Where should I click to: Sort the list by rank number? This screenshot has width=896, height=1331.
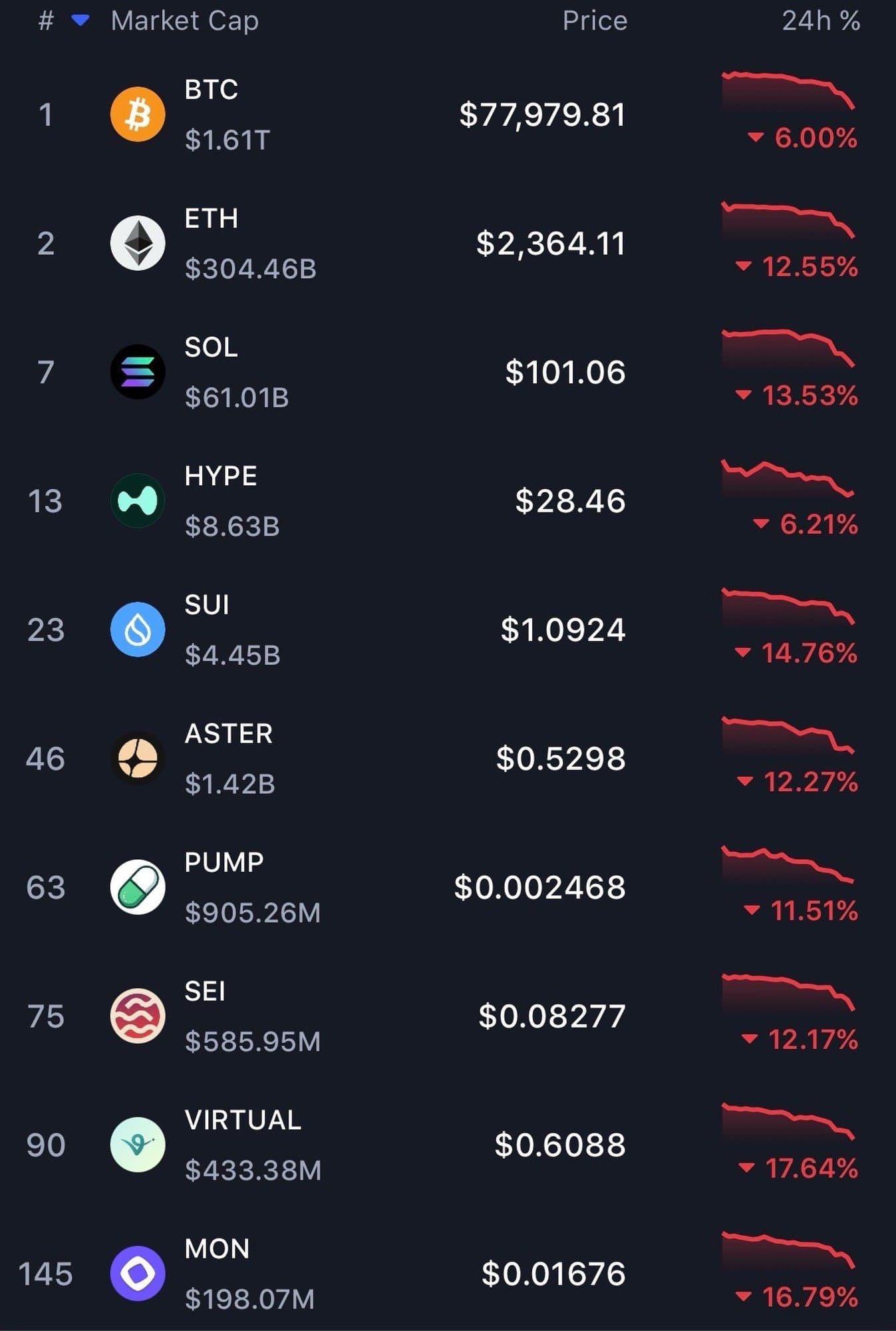[46, 21]
